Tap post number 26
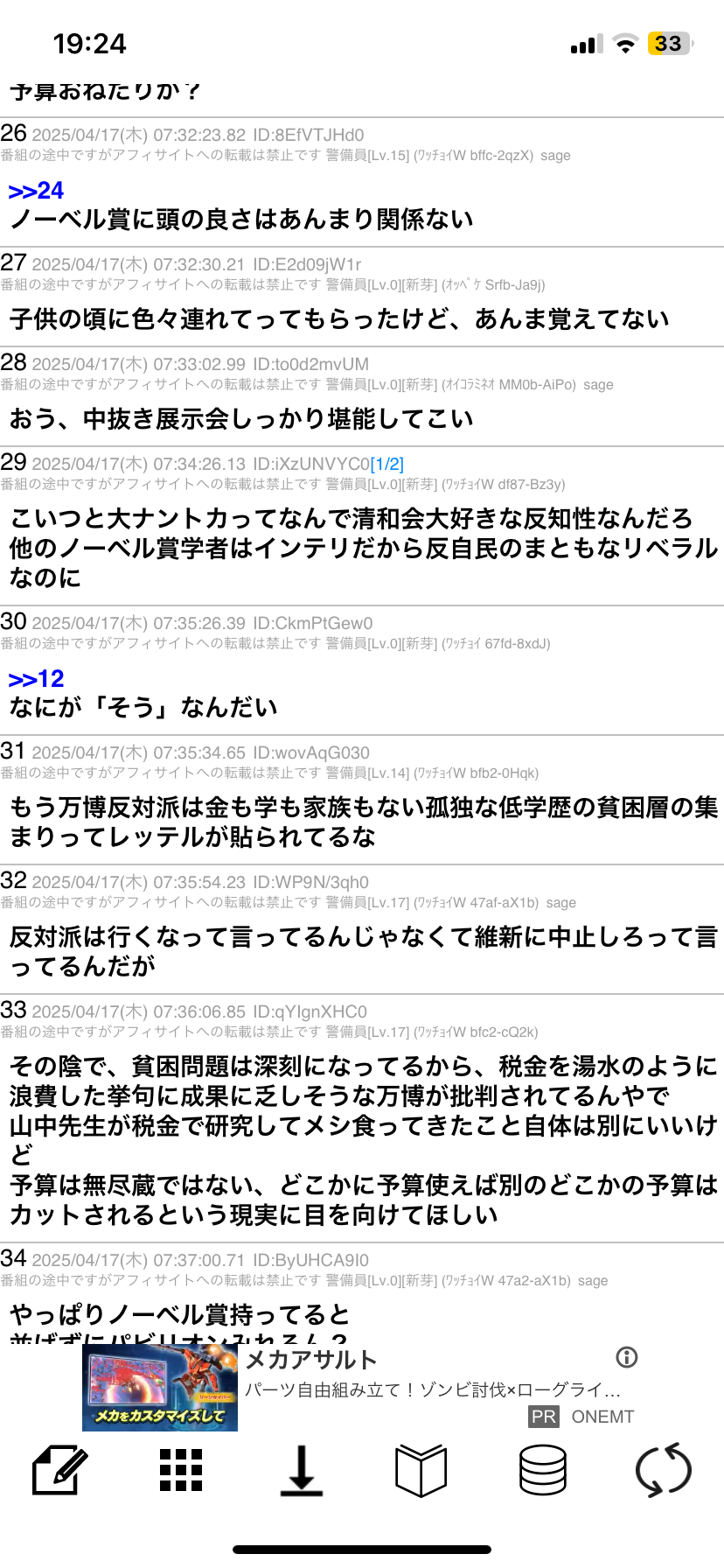Viewport: 724px width, 1568px height. coord(14,133)
